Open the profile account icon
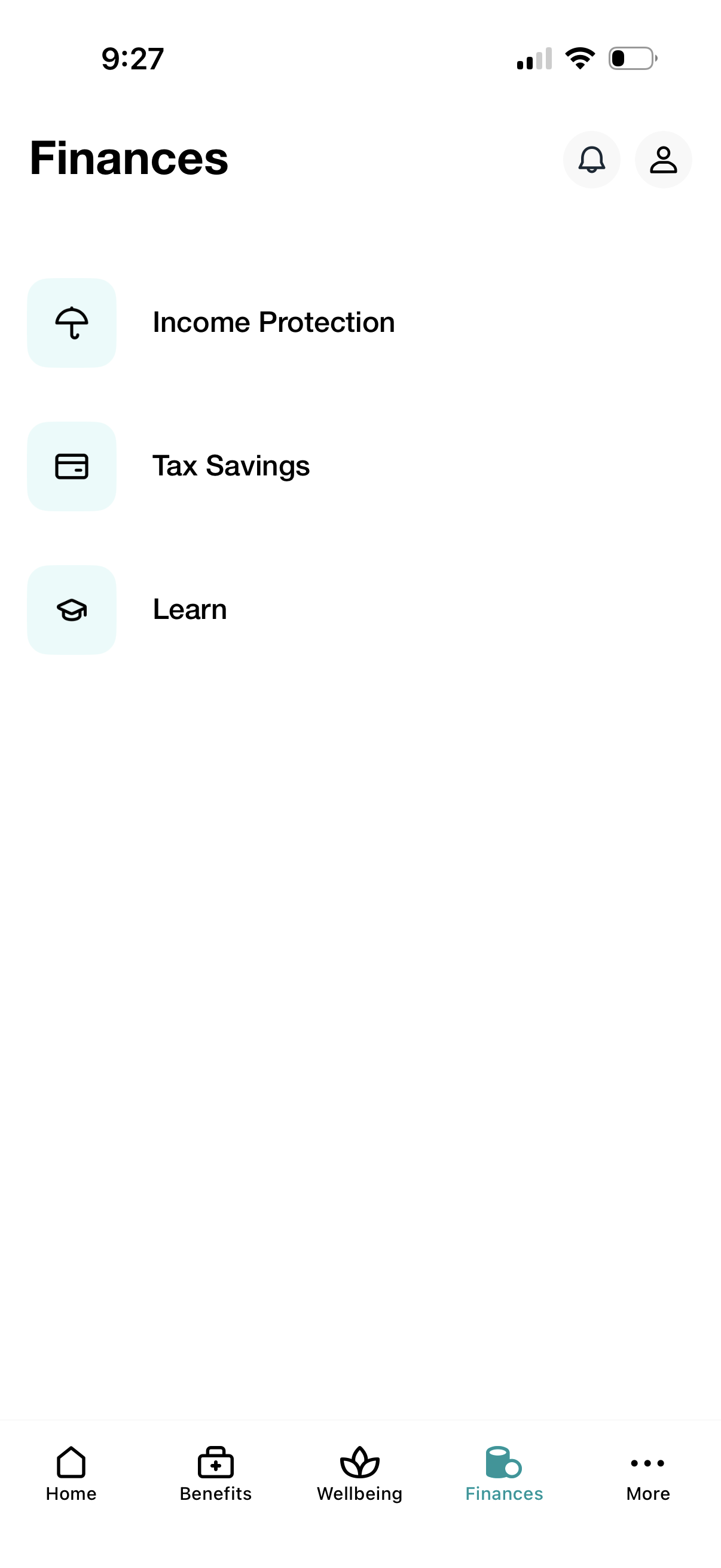 tap(662, 160)
